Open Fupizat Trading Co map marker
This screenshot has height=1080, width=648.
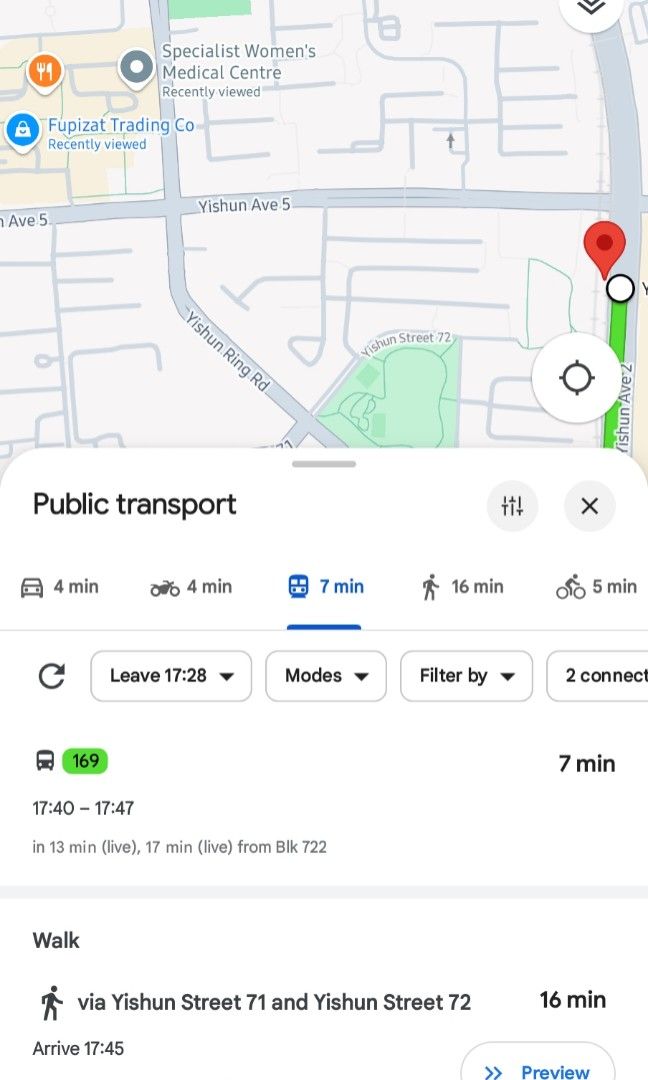pyautogui.click(x=22, y=129)
